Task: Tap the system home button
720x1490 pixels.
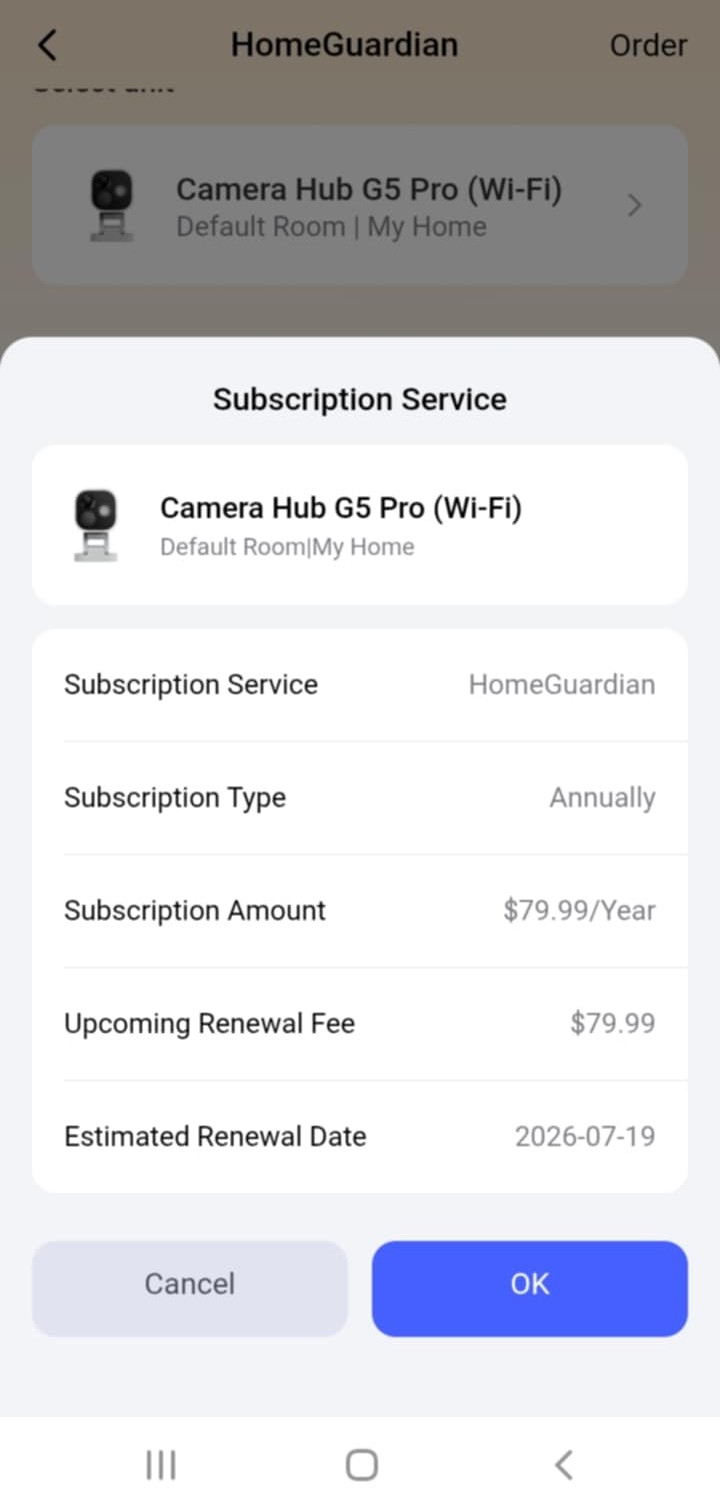Action: (x=361, y=1465)
